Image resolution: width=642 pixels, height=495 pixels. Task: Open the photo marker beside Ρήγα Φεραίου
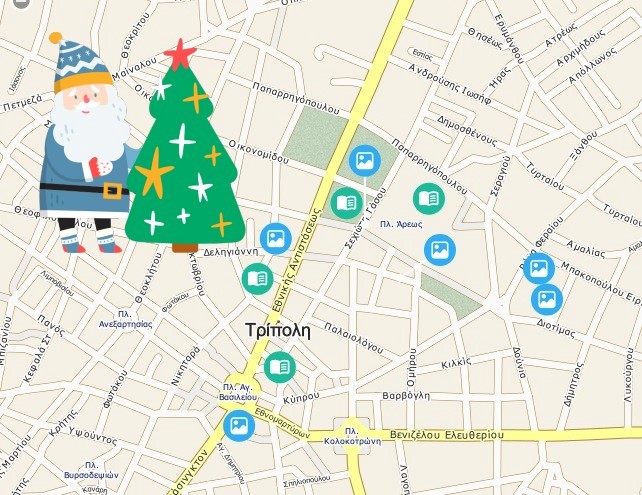[539, 267]
